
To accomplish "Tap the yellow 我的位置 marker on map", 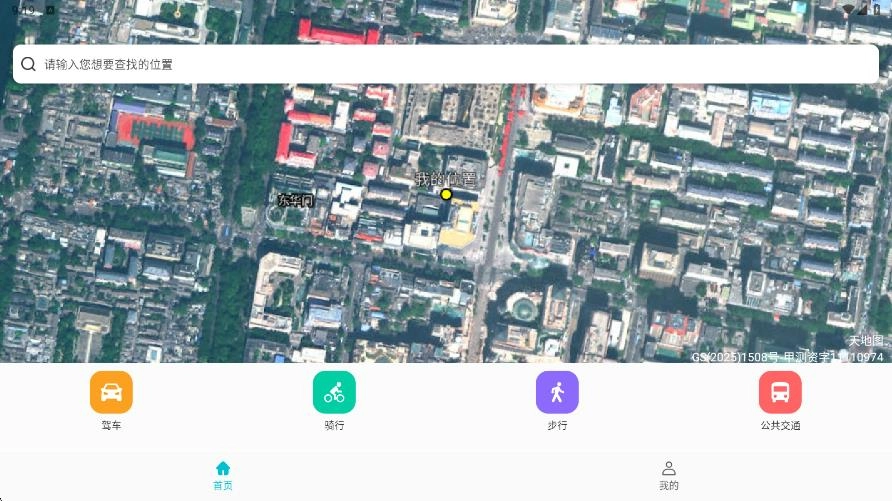I will 446,194.
